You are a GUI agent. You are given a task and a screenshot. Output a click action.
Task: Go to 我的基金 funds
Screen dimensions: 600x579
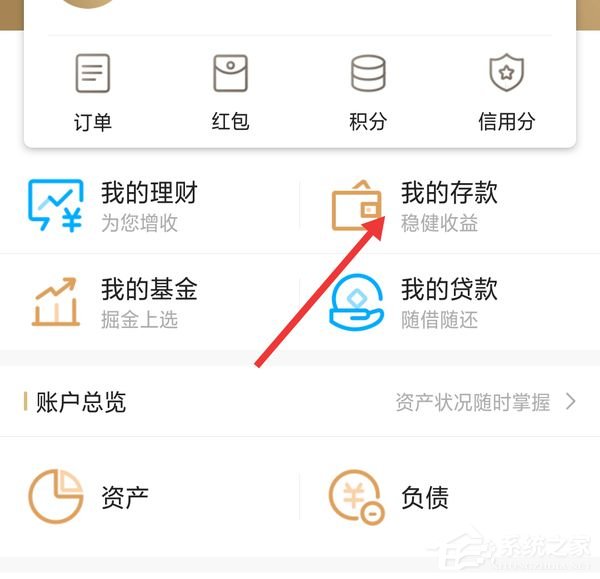[x=115, y=303]
